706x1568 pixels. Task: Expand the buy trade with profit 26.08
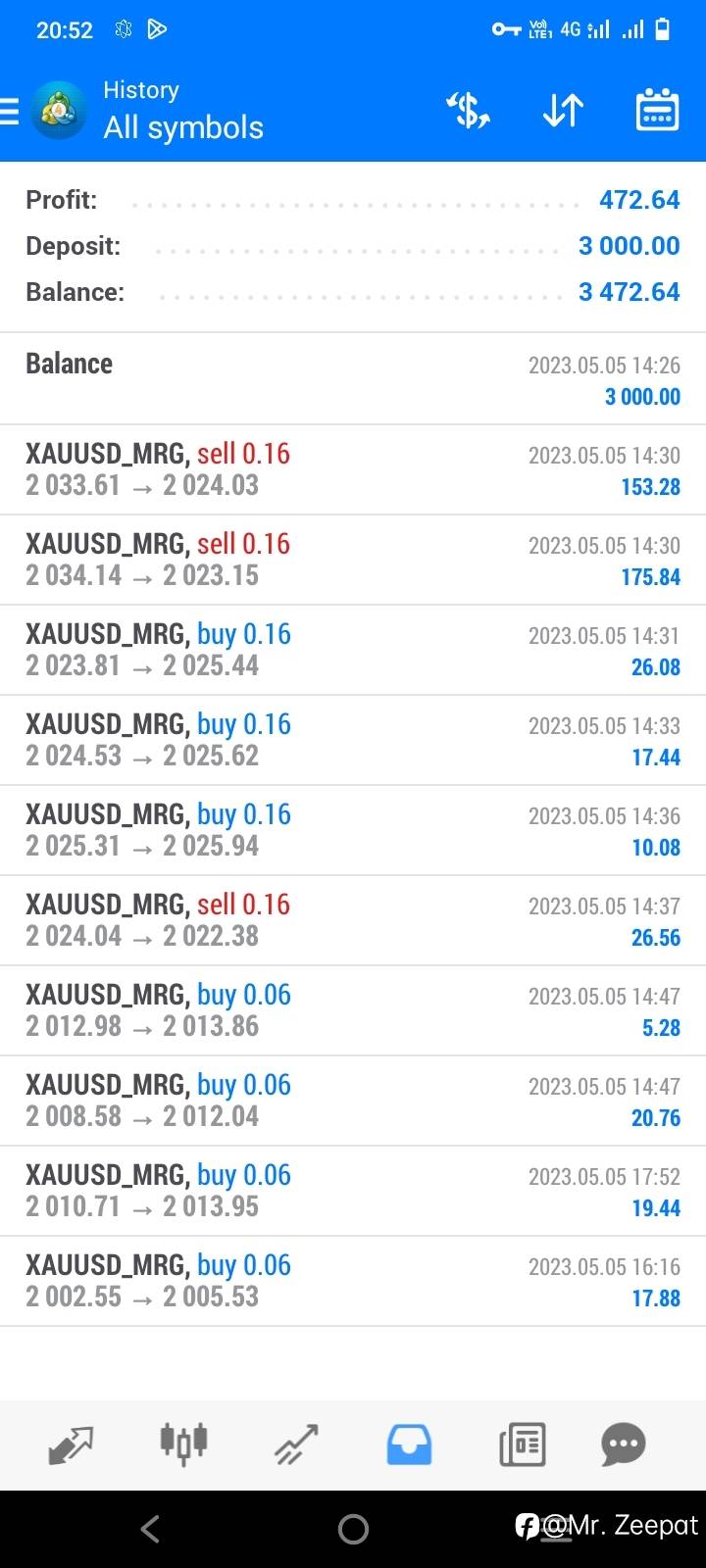coord(353,650)
